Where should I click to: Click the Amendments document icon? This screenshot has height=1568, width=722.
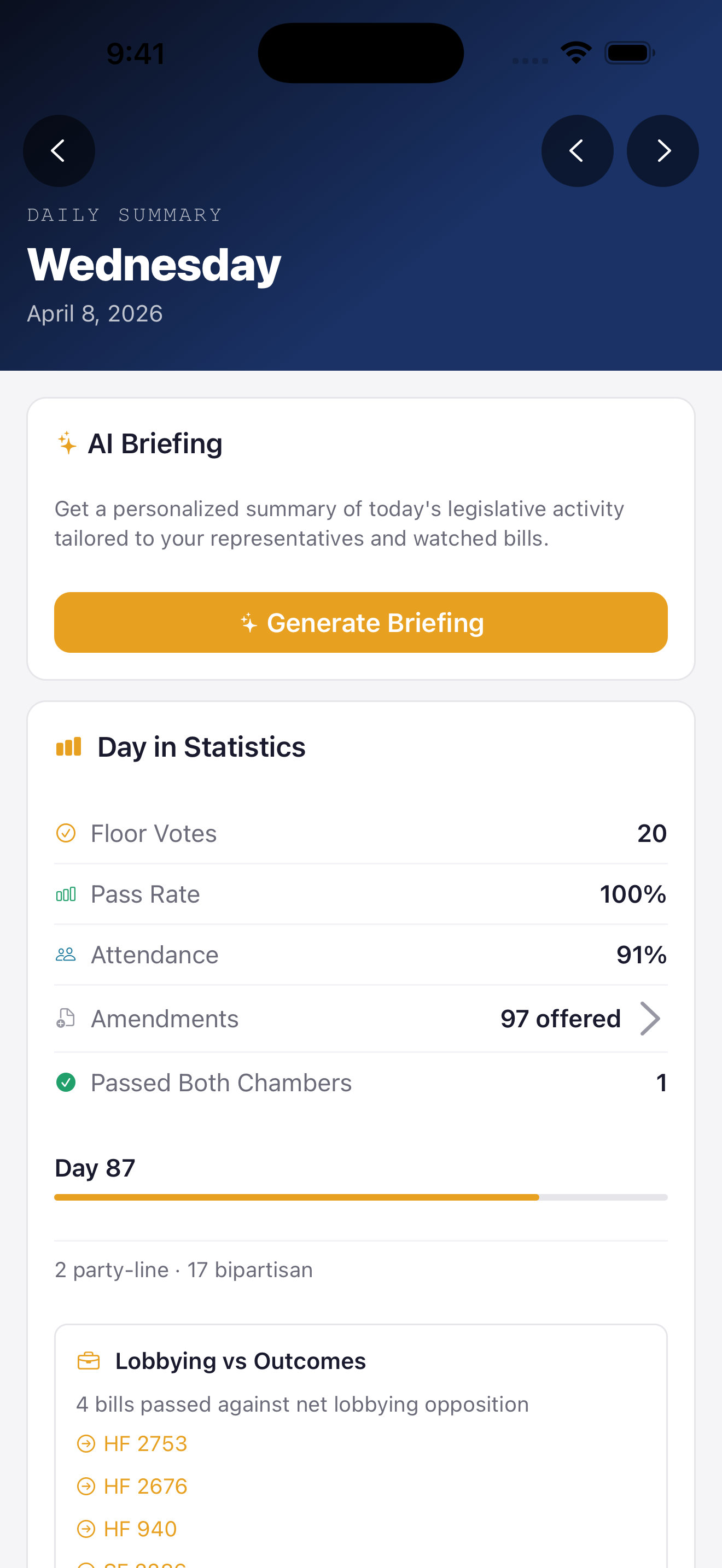pyautogui.click(x=66, y=1018)
